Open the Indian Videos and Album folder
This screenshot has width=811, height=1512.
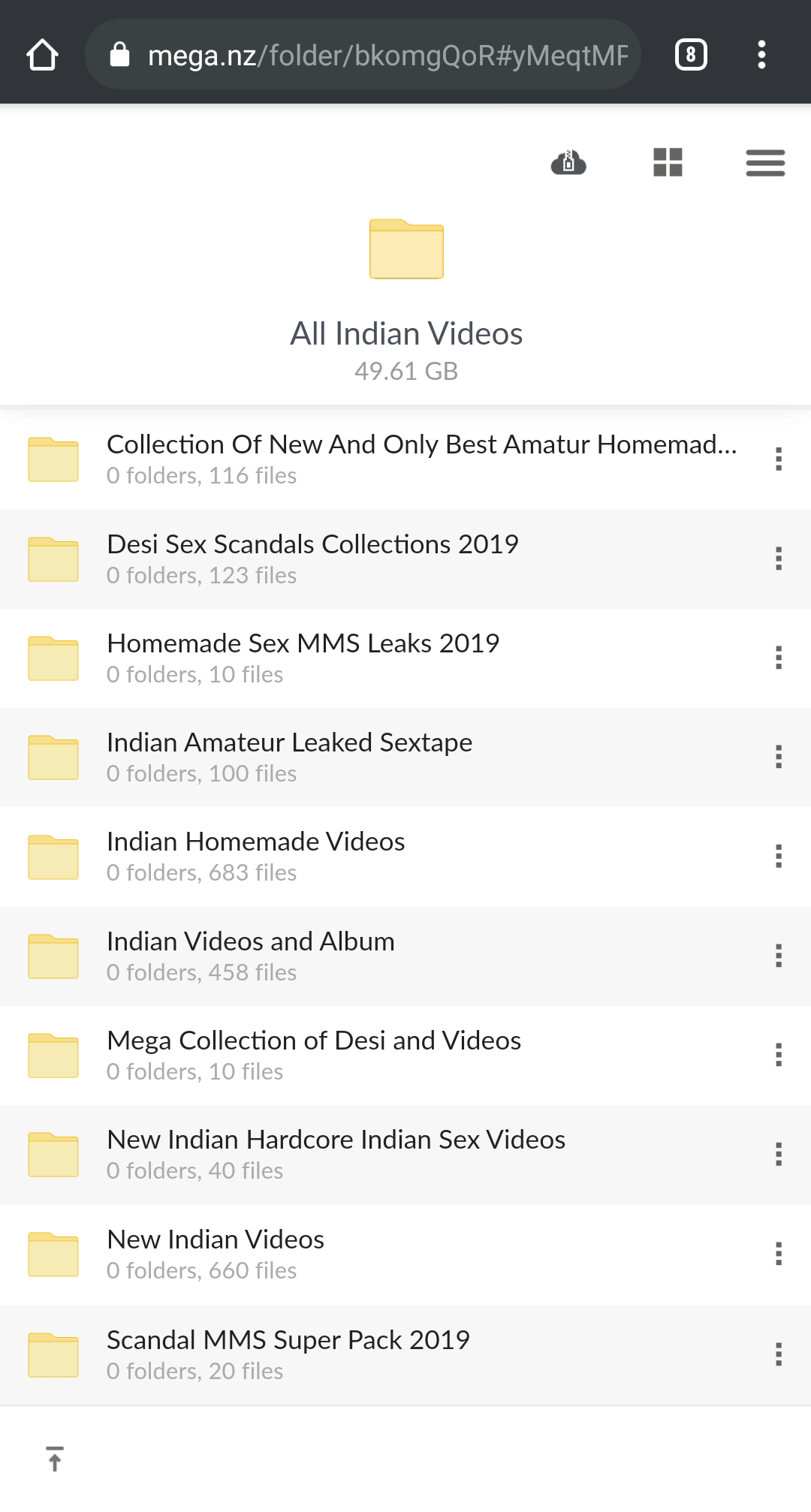point(405,956)
